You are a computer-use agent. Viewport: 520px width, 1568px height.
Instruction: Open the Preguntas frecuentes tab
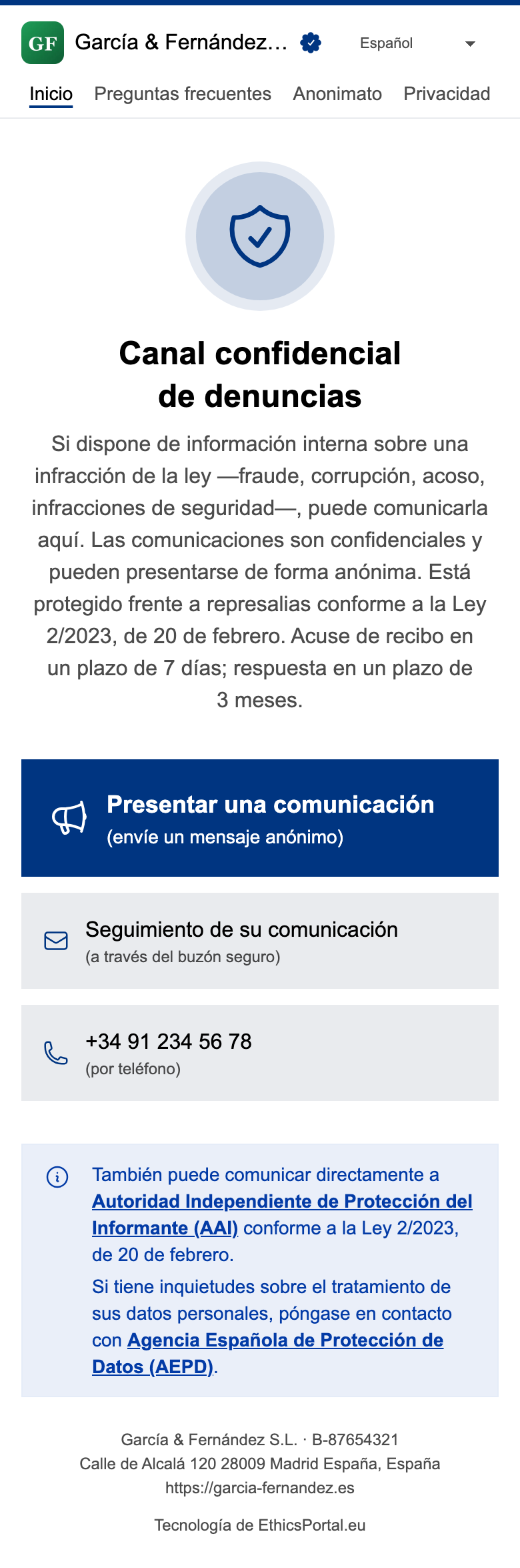(x=183, y=93)
